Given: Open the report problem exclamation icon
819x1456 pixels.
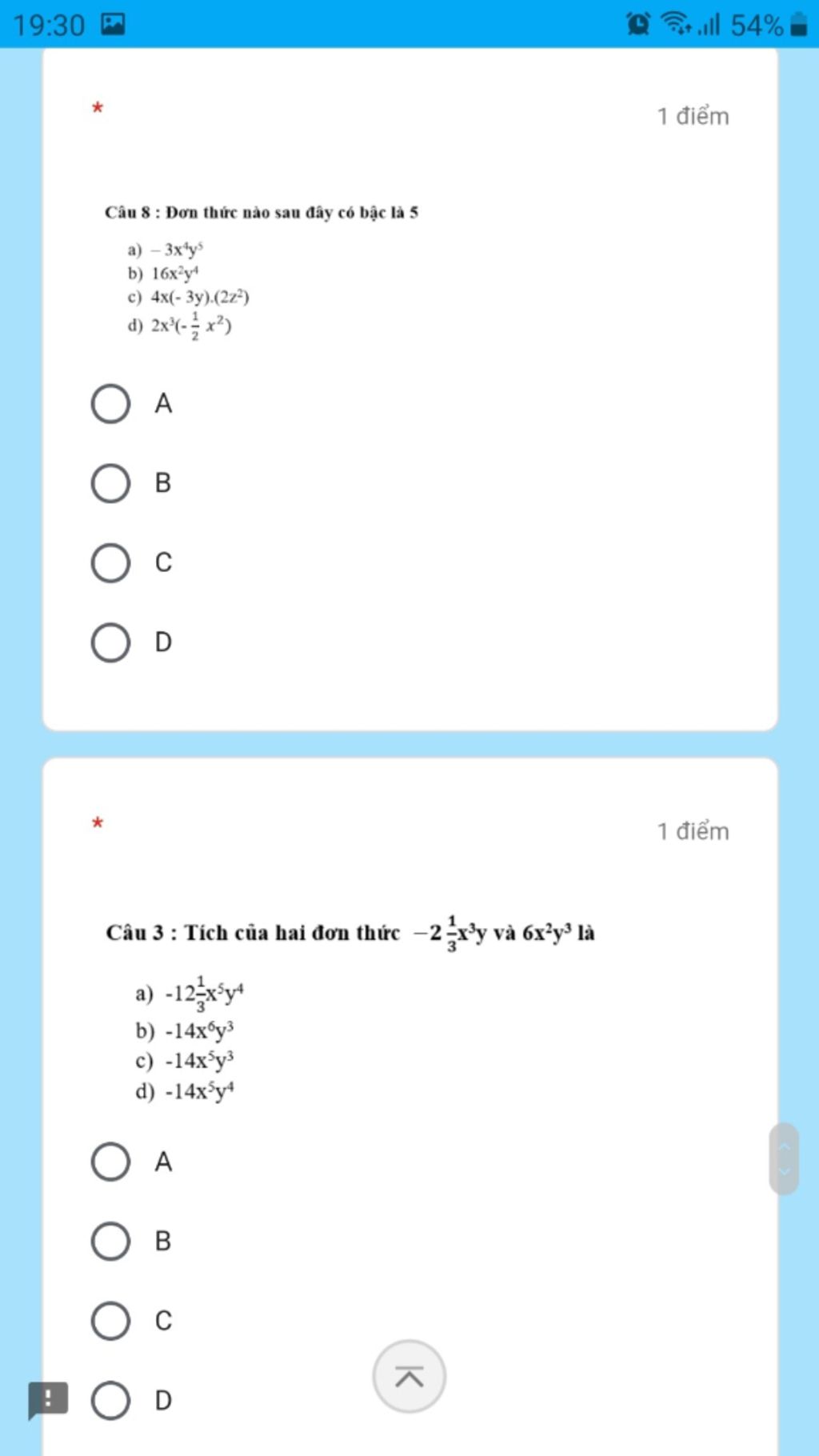Looking at the screenshot, I should (x=48, y=1398).
